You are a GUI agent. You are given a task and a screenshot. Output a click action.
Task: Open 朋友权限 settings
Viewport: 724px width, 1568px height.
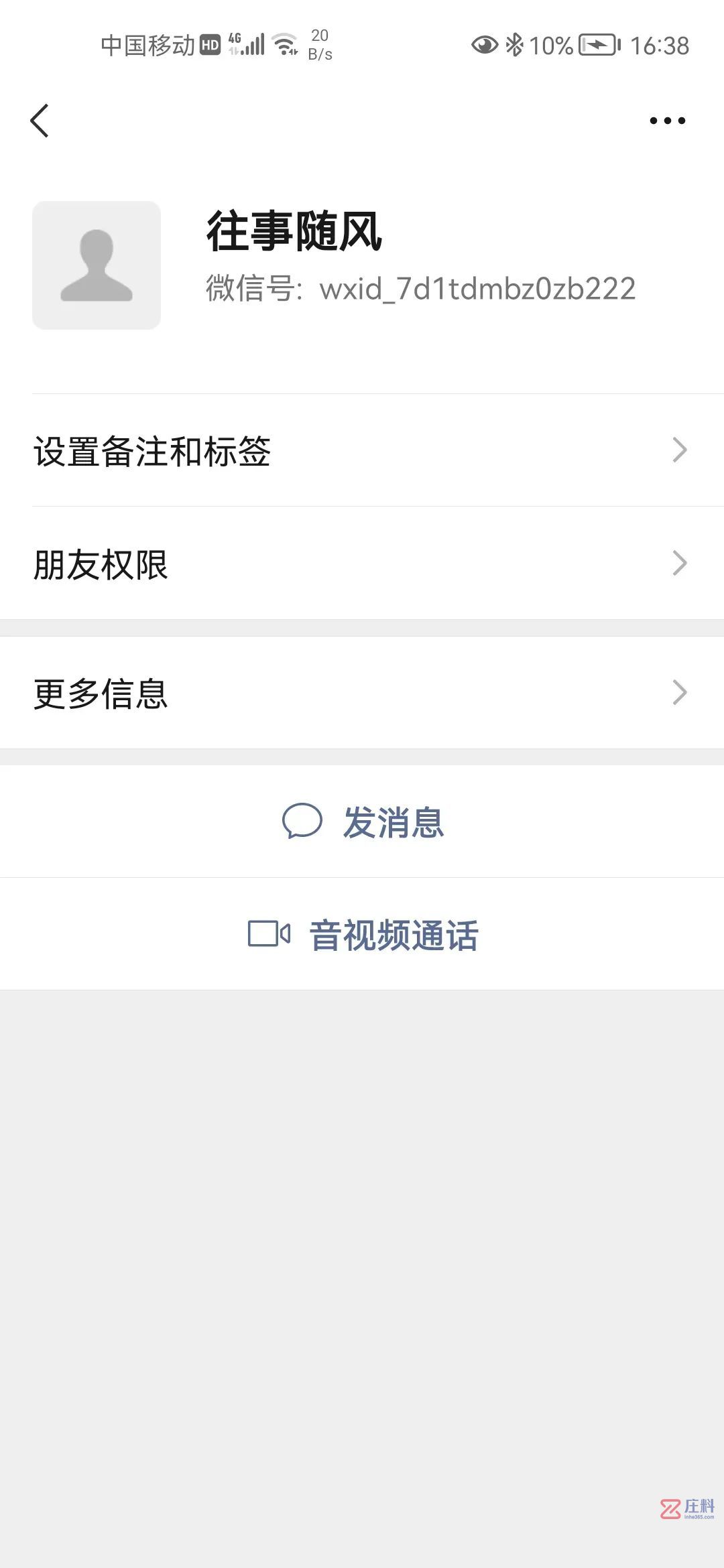click(362, 564)
